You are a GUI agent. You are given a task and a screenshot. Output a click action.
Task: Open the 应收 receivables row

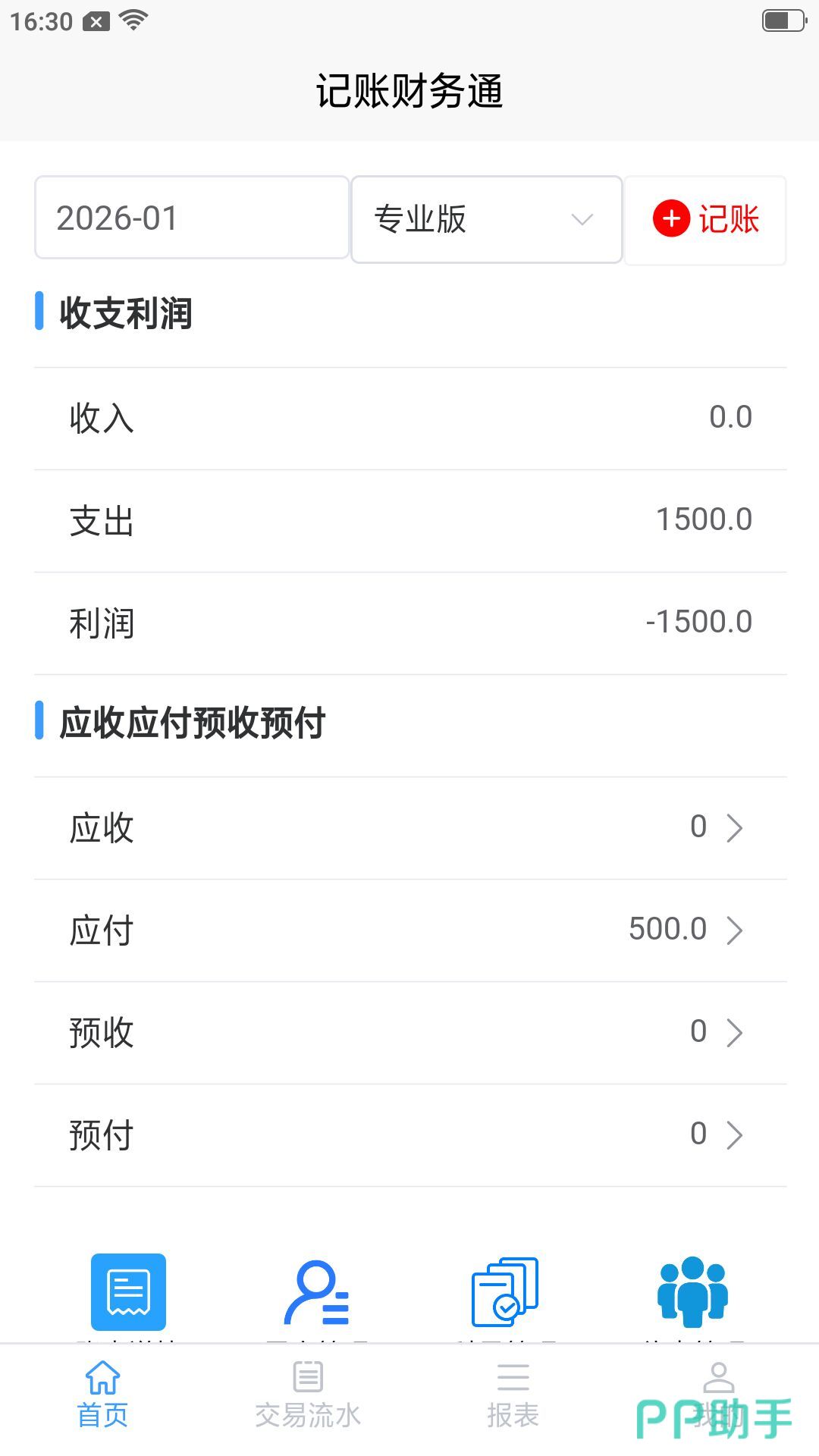click(409, 827)
